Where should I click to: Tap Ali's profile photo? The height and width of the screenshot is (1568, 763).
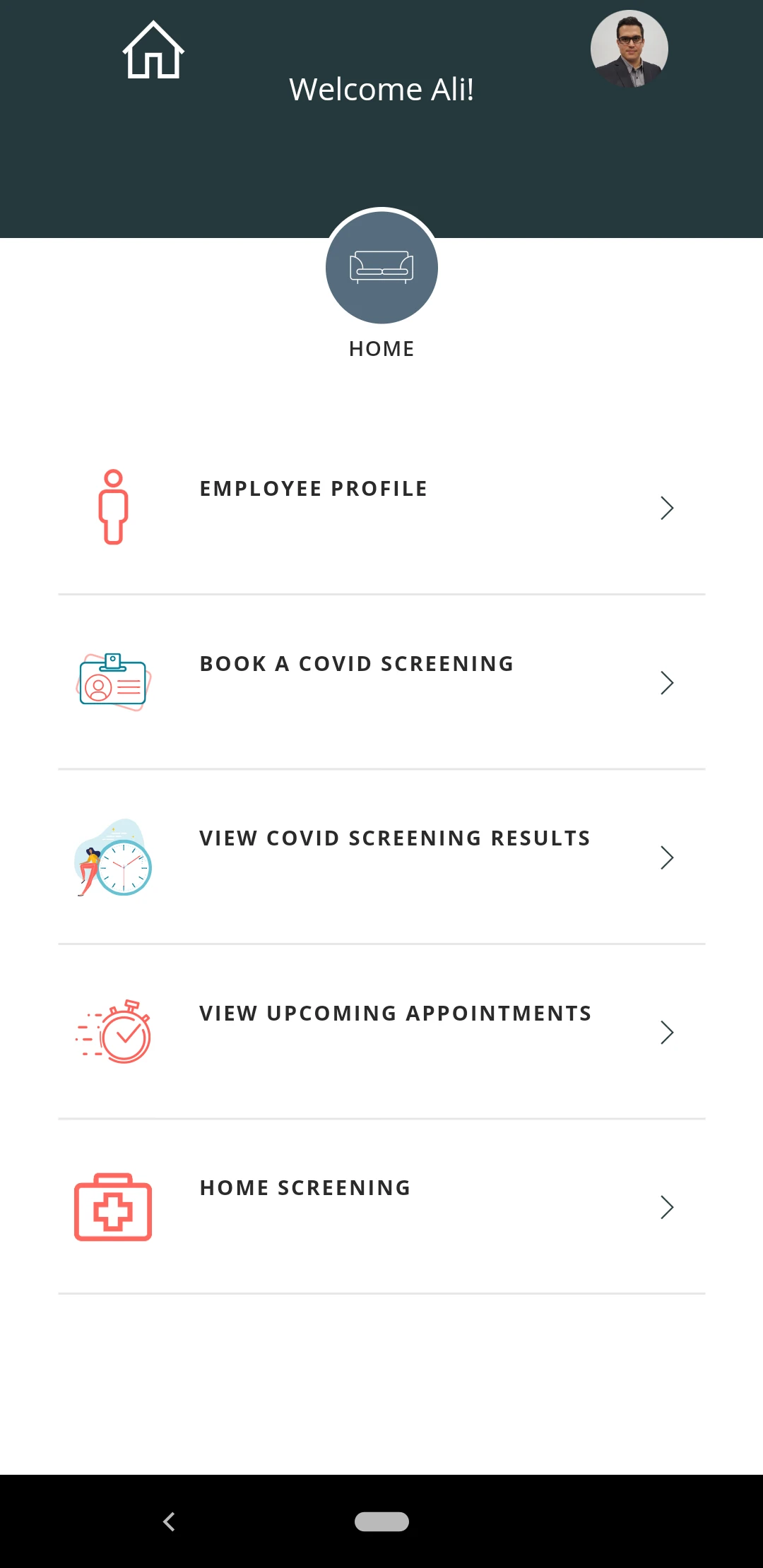tap(628, 48)
